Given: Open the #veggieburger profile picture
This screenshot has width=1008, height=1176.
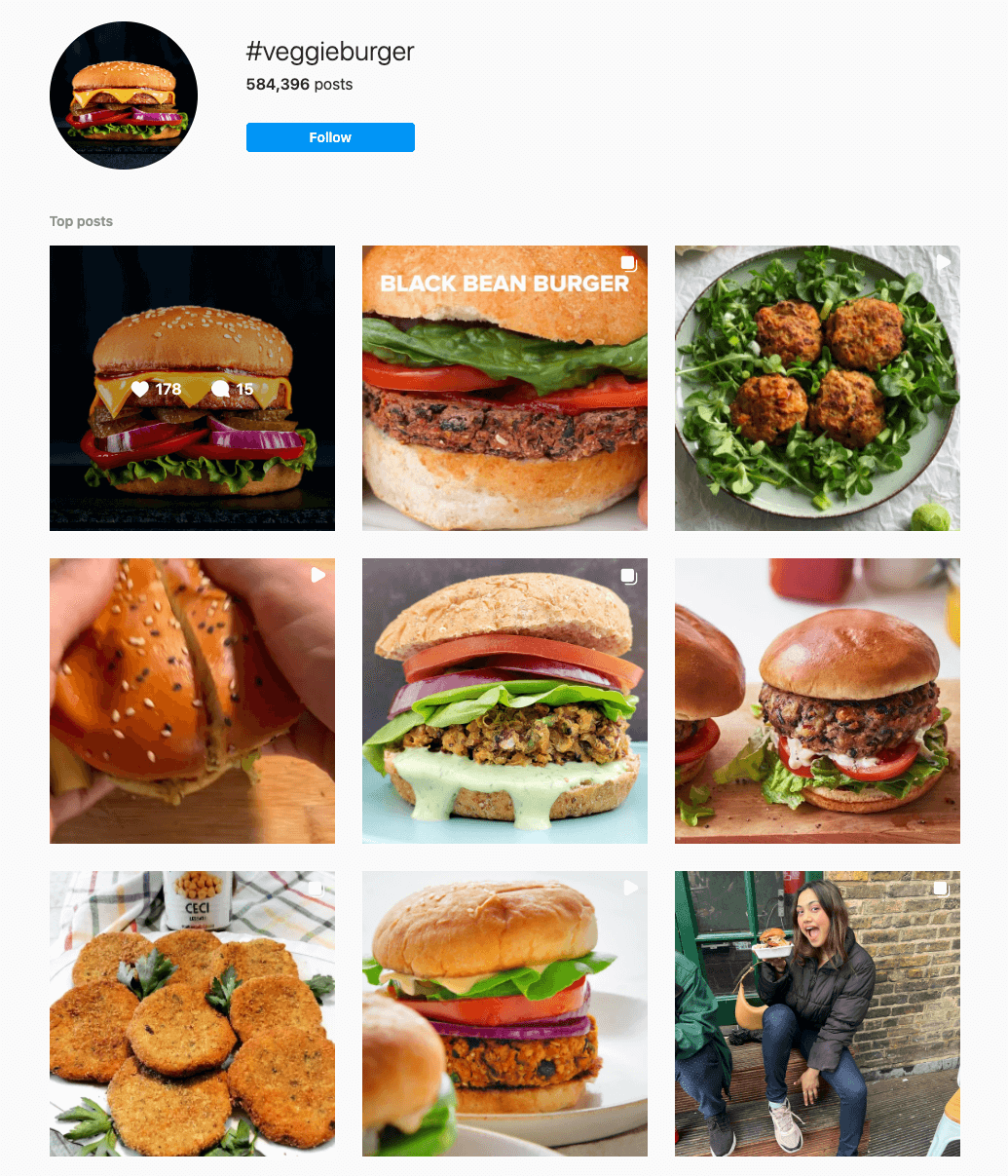Looking at the screenshot, I should pos(124,95).
